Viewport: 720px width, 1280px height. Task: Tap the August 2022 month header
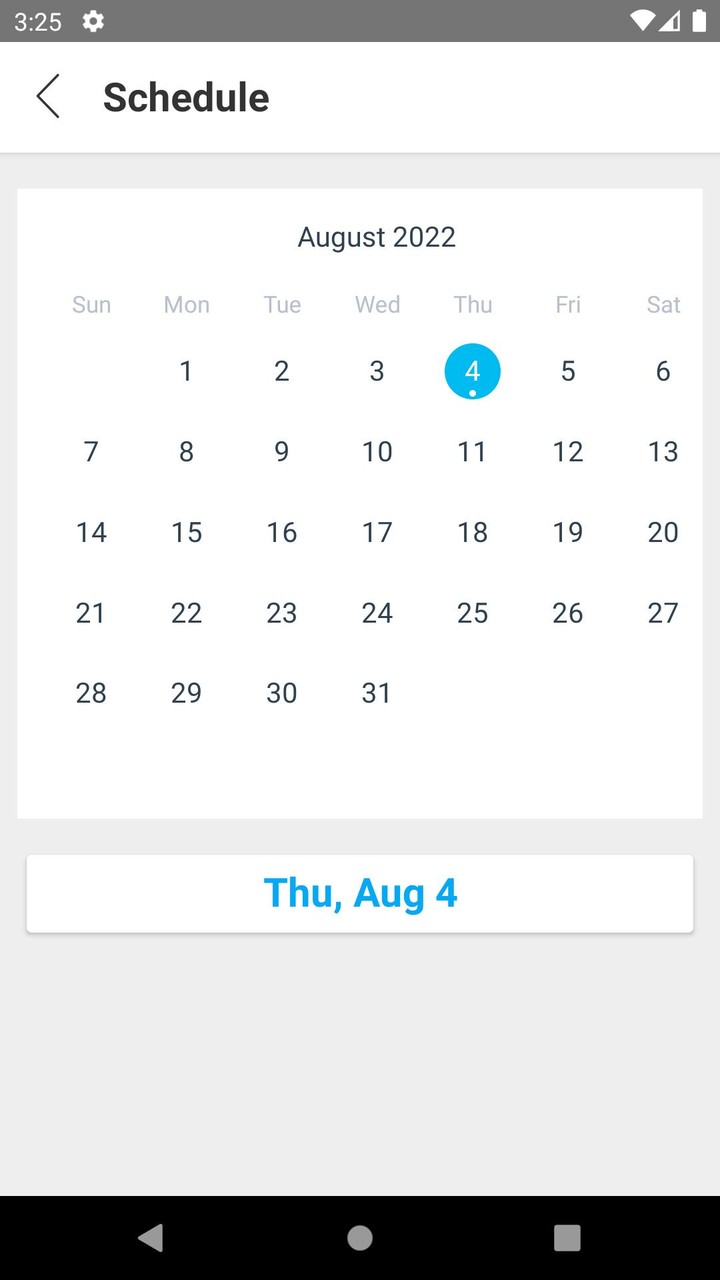377,237
